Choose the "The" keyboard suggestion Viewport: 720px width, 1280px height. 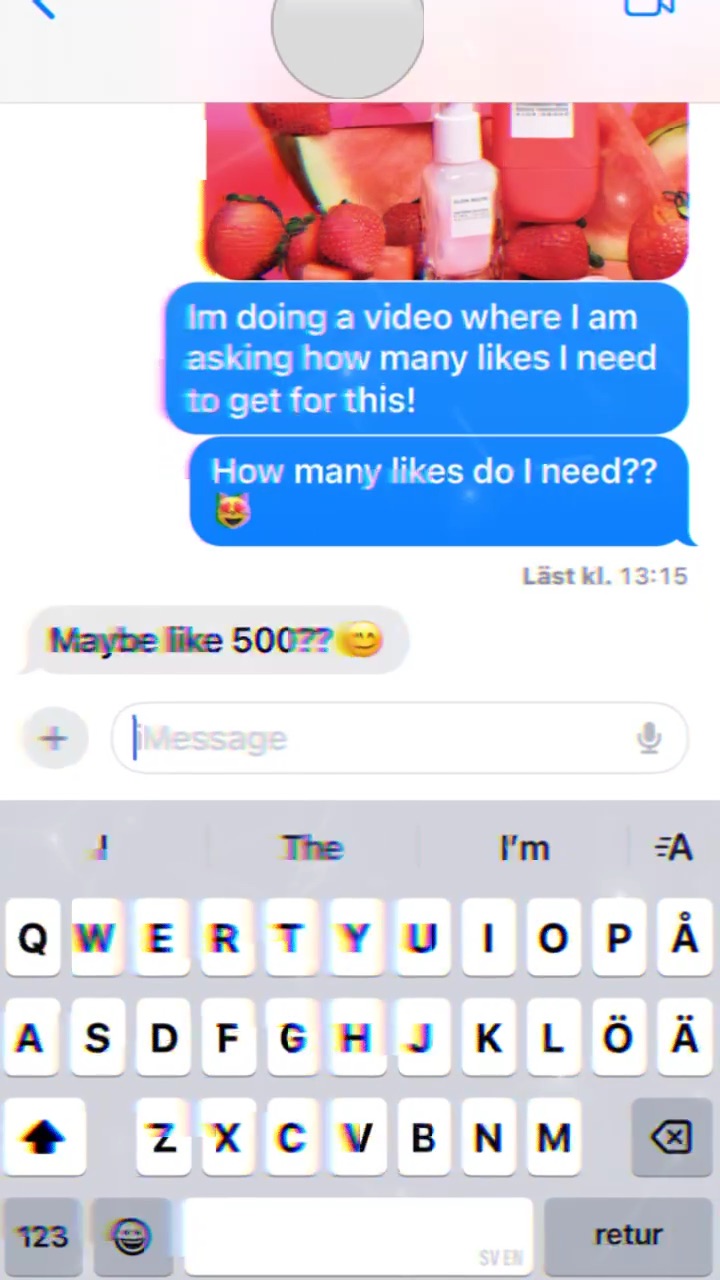point(313,848)
